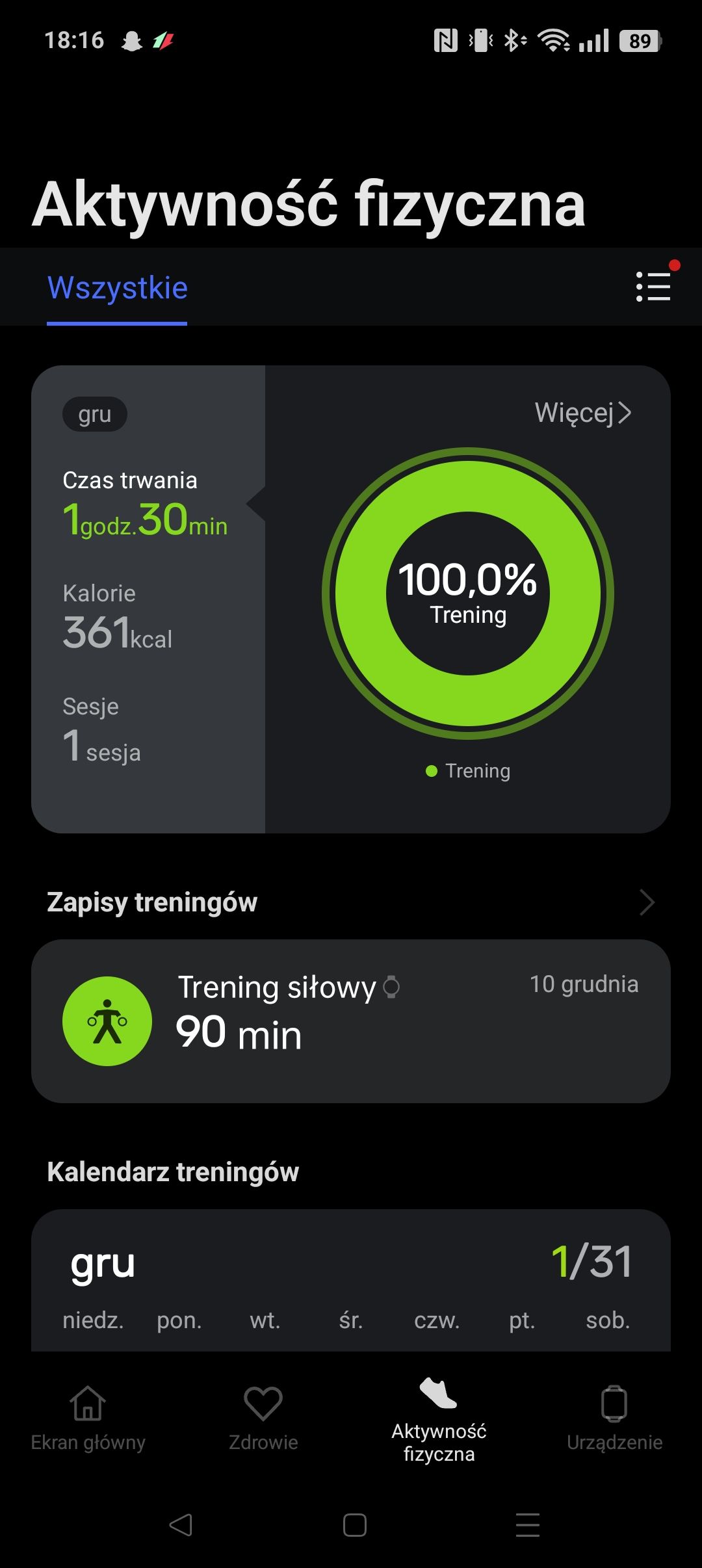The width and height of the screenshot is (702, 1568).
Task: Open the Trening siłowy 90 min record
Action: (351, 1021)
